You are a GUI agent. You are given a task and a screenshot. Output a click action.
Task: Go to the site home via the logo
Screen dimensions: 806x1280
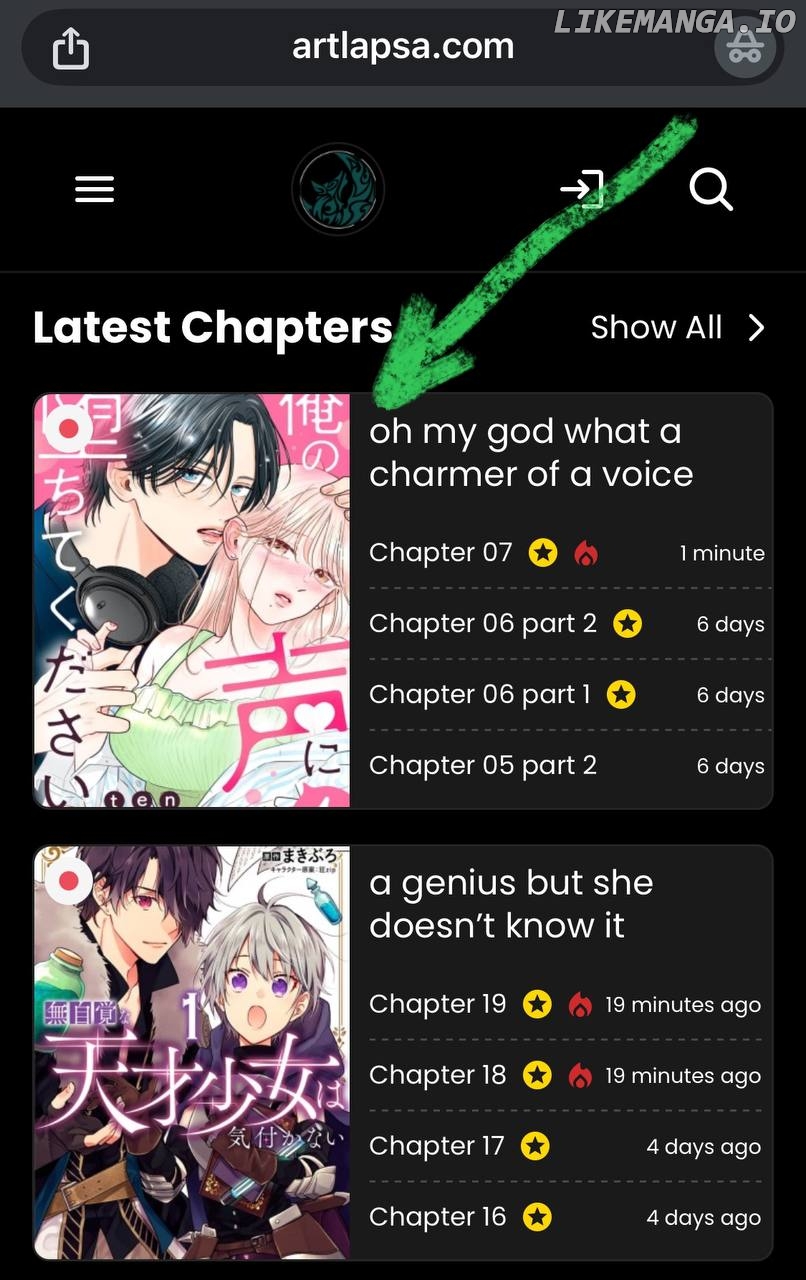coord(338,189)
